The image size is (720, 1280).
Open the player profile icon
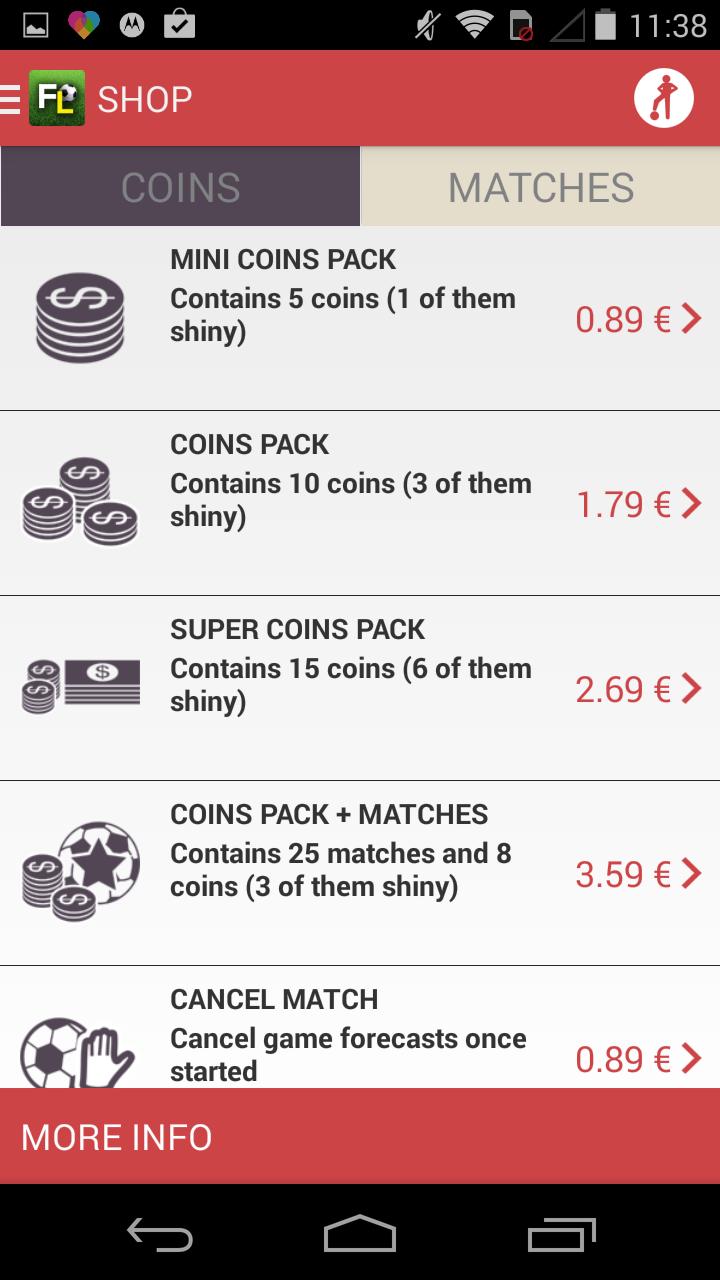pyautogui.click(x=664, y=98)
